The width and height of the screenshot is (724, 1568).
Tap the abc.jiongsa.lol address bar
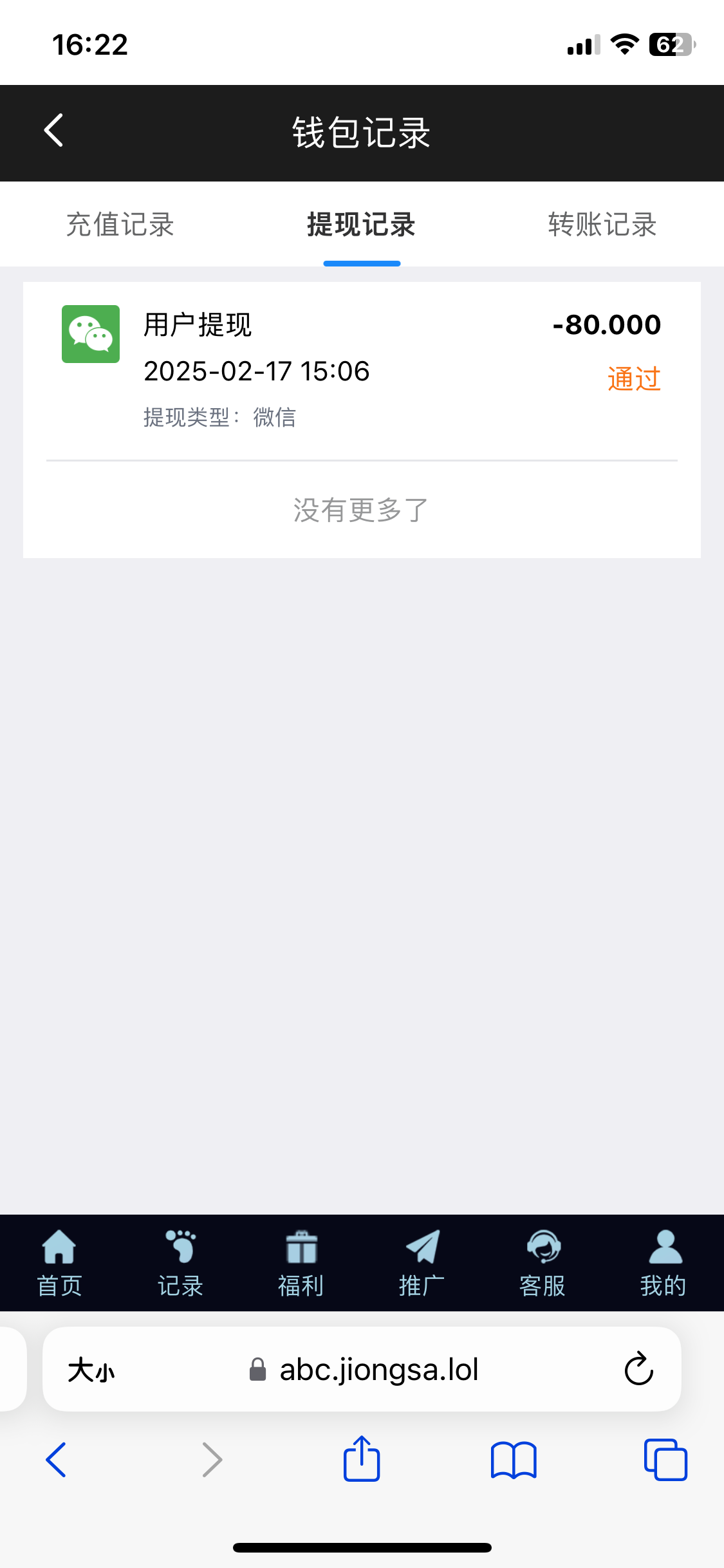point(364,1369)
